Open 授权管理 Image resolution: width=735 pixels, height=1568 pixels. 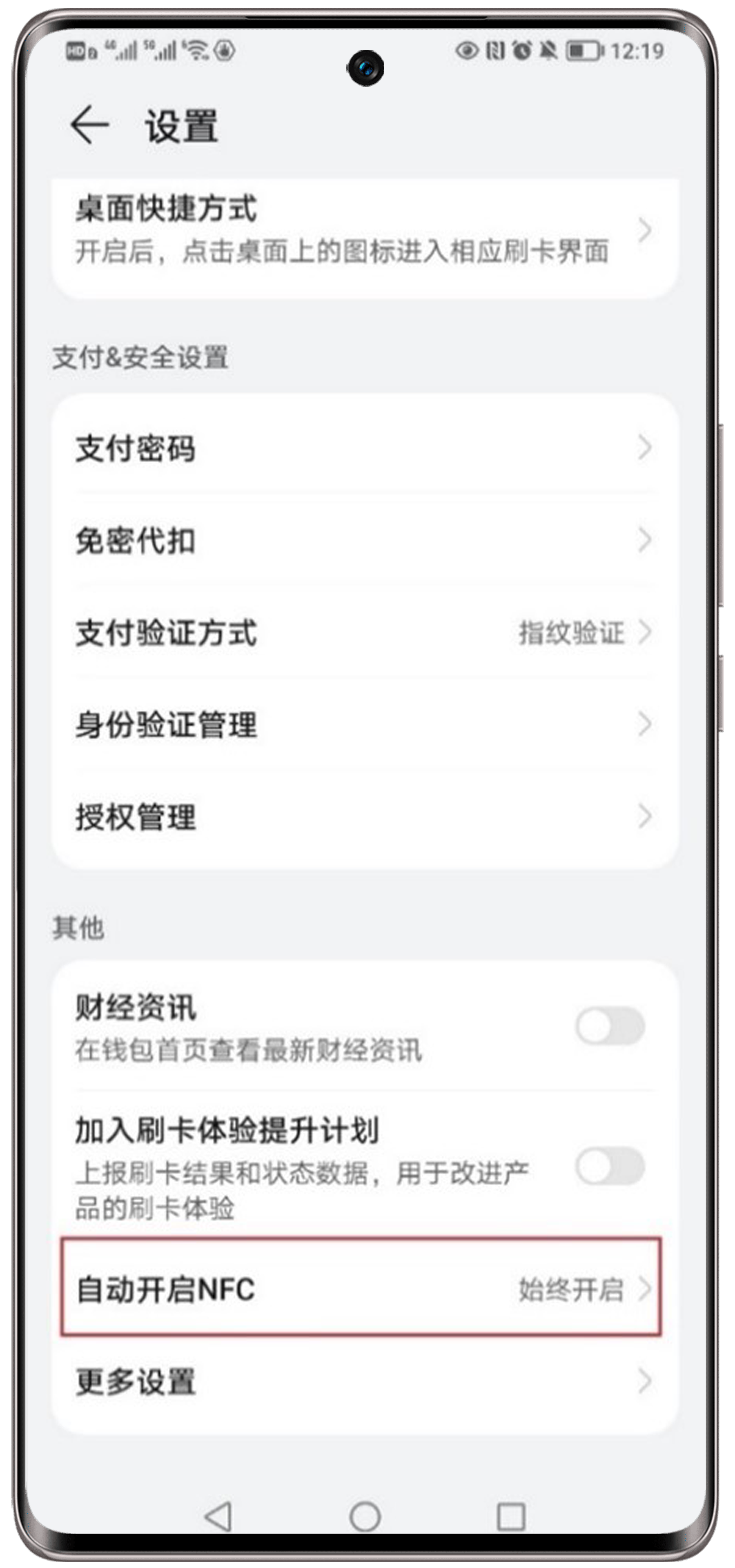pos(365,816)
